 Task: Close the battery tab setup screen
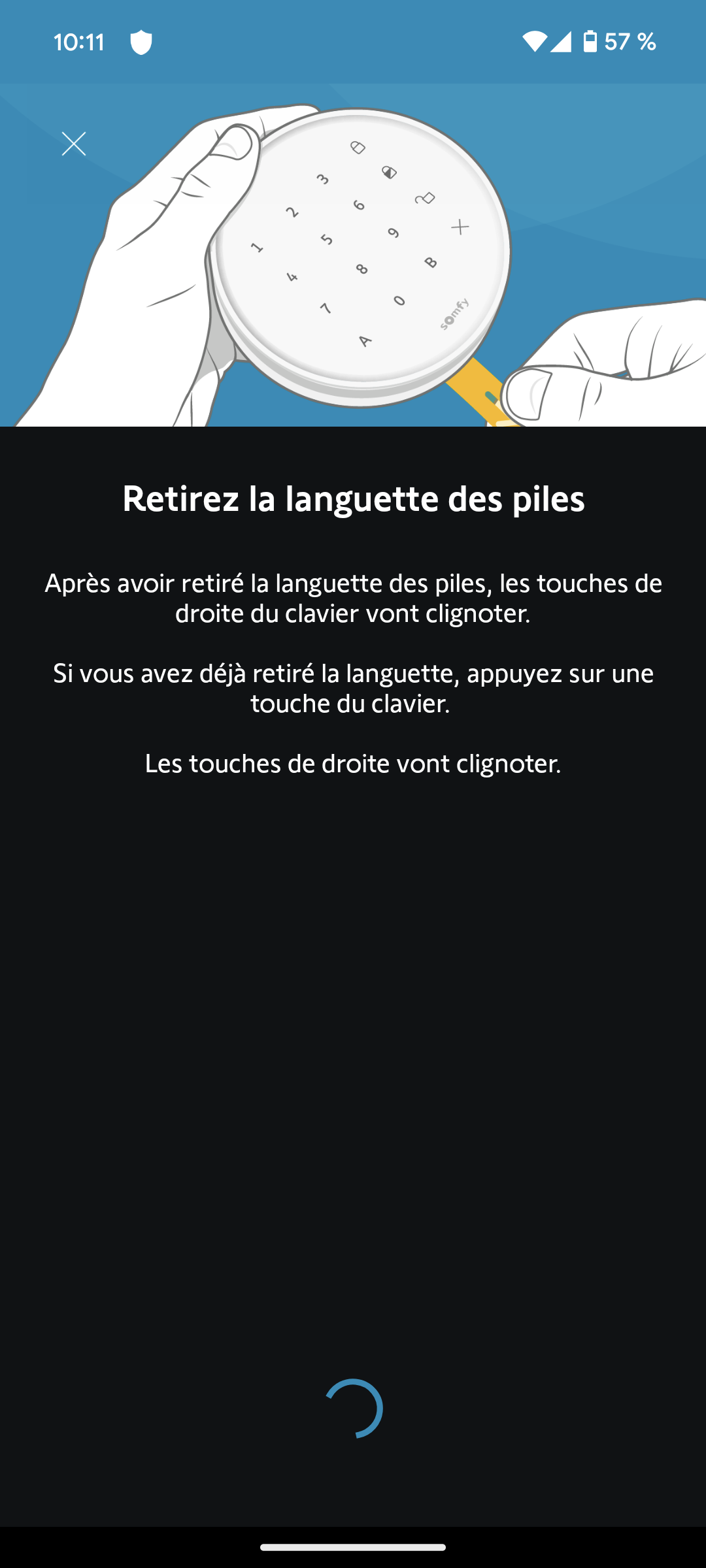[x=74, y=144]
